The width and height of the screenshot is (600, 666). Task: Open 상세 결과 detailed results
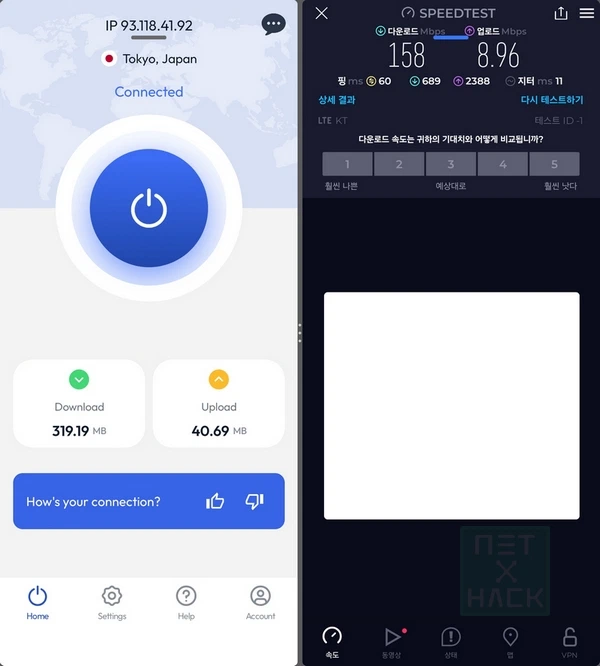pos(336,100)
